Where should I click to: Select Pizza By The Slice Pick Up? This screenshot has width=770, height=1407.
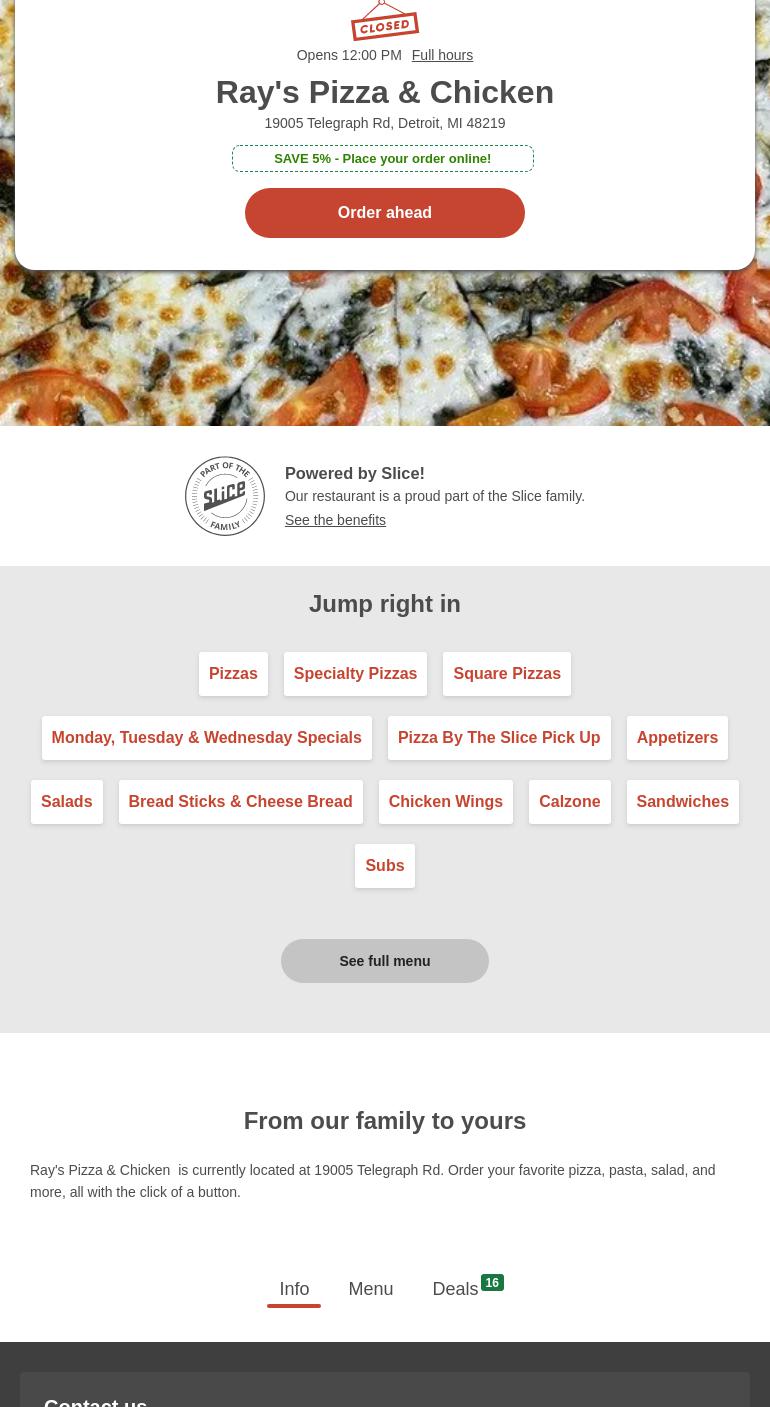[499, 738]
